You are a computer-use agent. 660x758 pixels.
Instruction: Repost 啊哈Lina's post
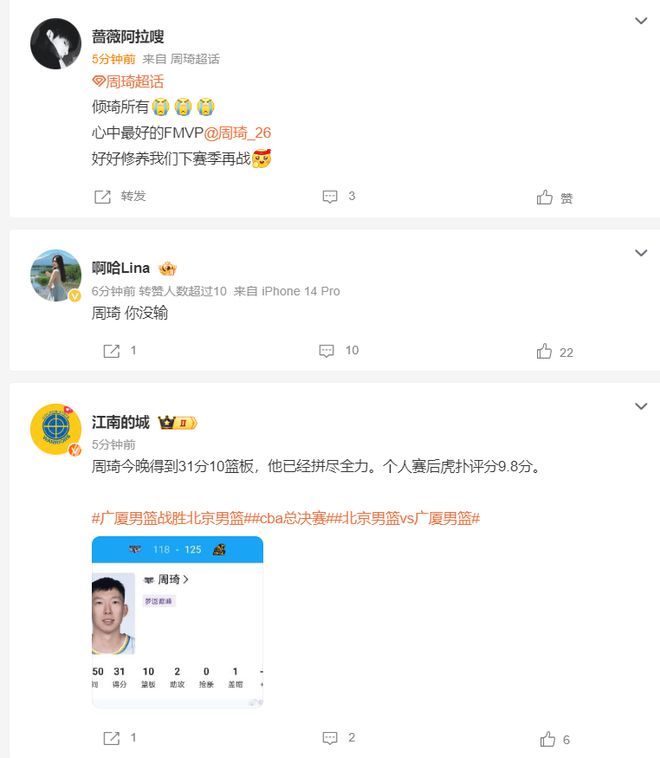click(x=119, y=351)
